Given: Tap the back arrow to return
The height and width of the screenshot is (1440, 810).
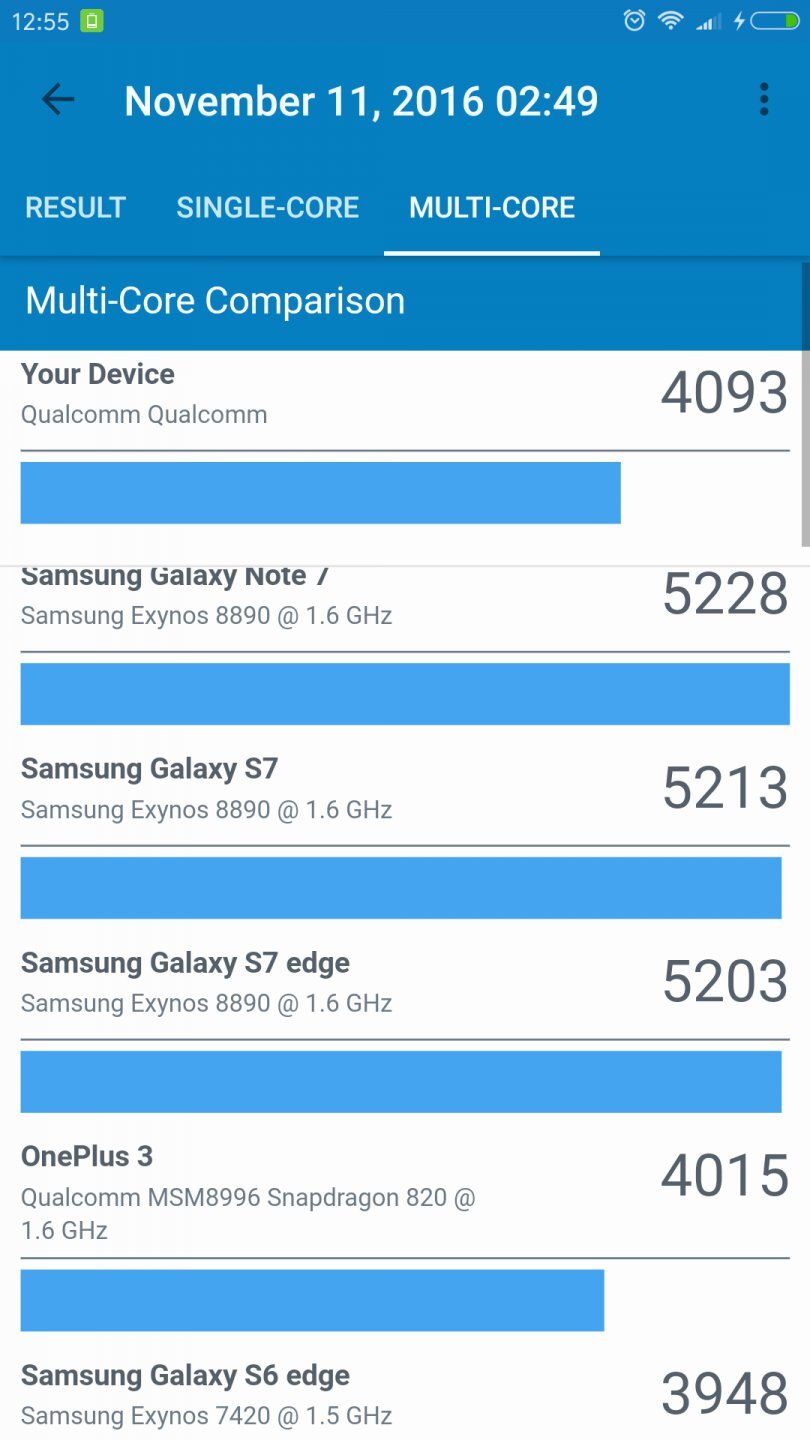Looking at the screenshot, I should 57,99.
